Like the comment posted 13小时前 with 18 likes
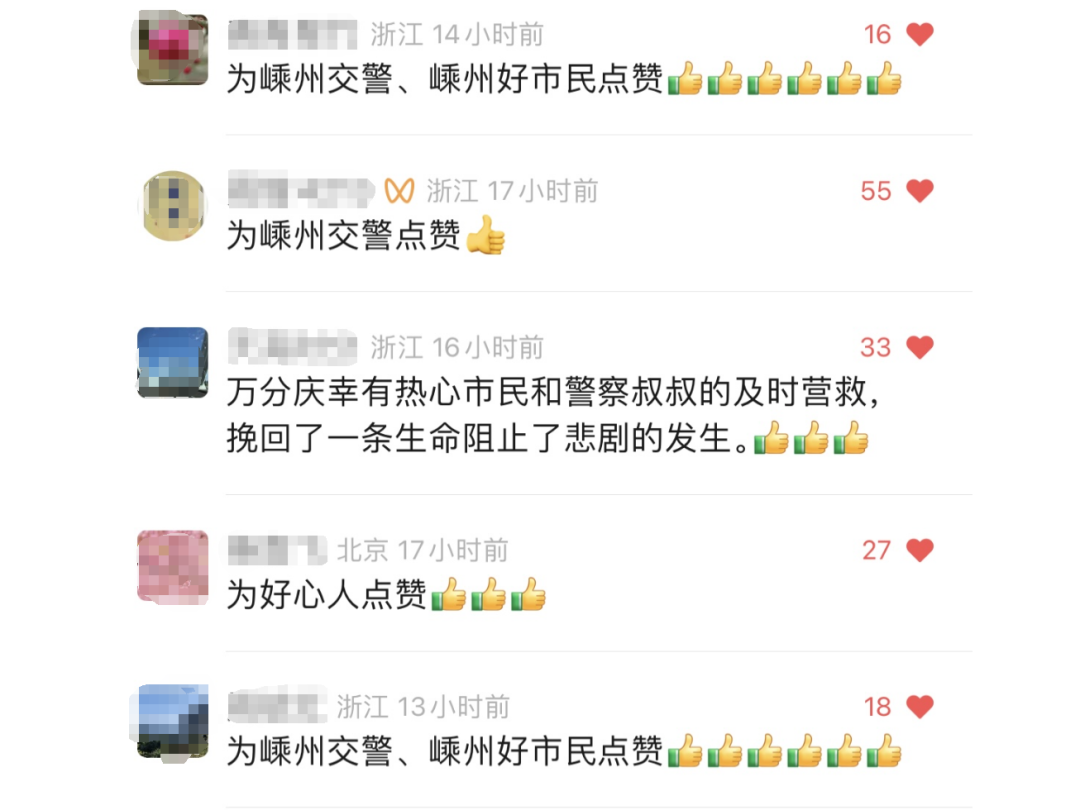1080x810 pixels. click(x=919, y=707)
